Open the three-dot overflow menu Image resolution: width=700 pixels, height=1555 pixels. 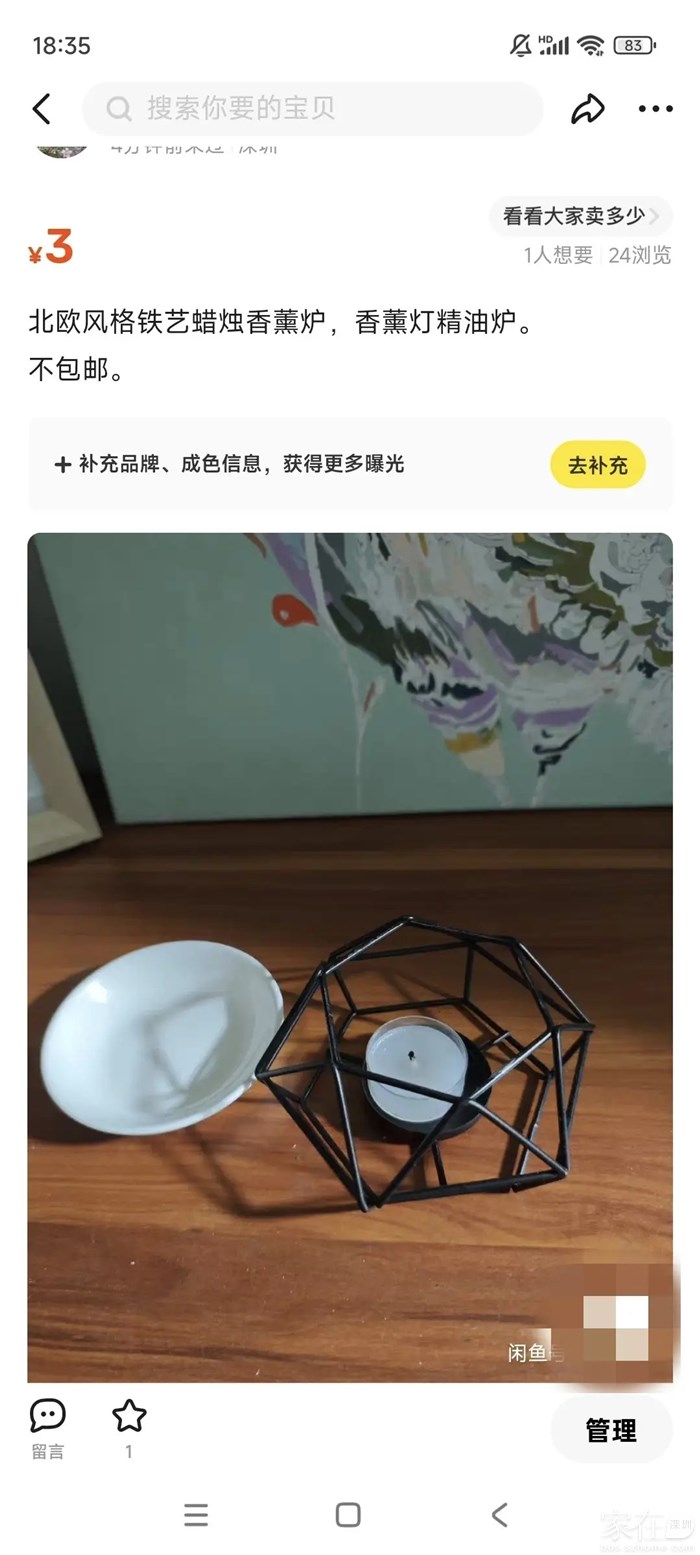coord(655,109)
